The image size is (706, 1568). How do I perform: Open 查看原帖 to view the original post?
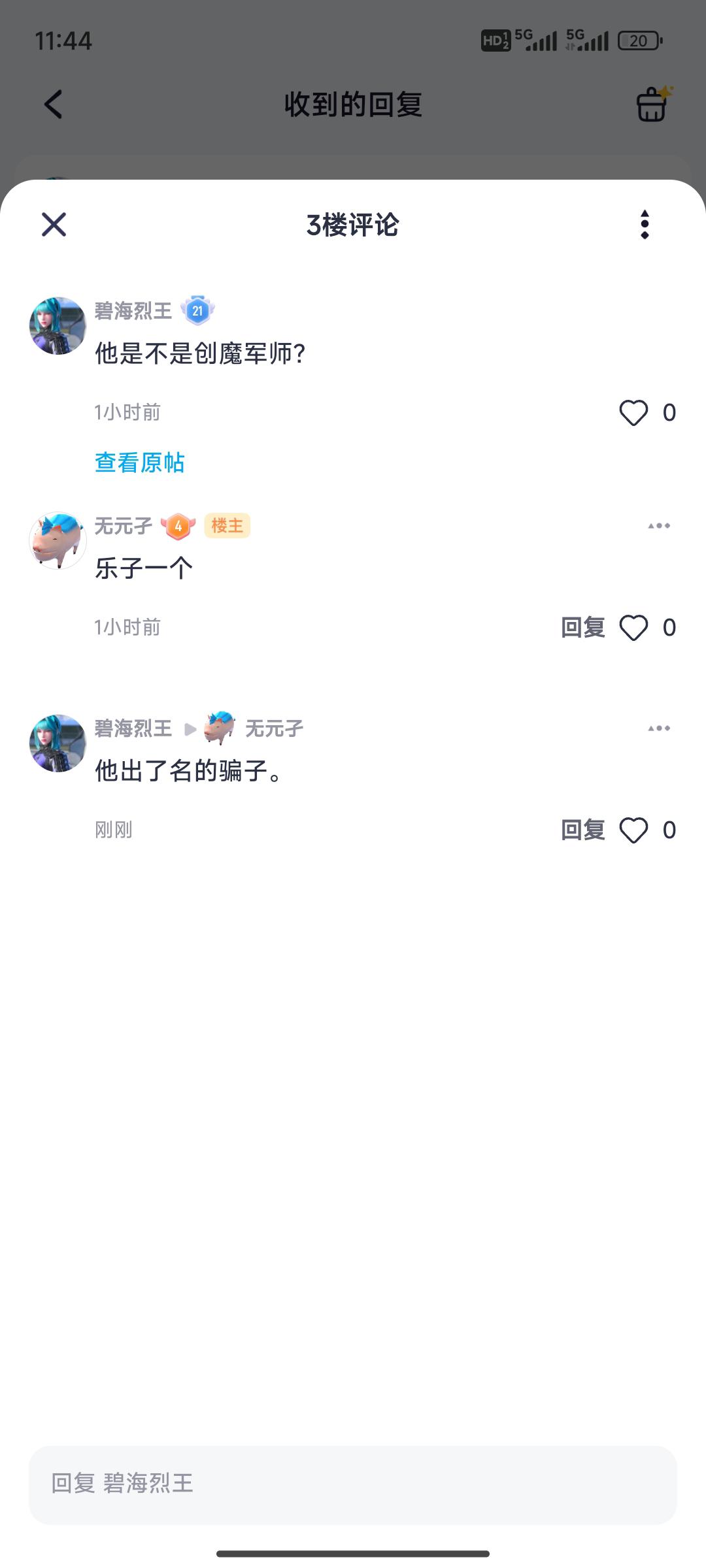[x=139, y=461]
